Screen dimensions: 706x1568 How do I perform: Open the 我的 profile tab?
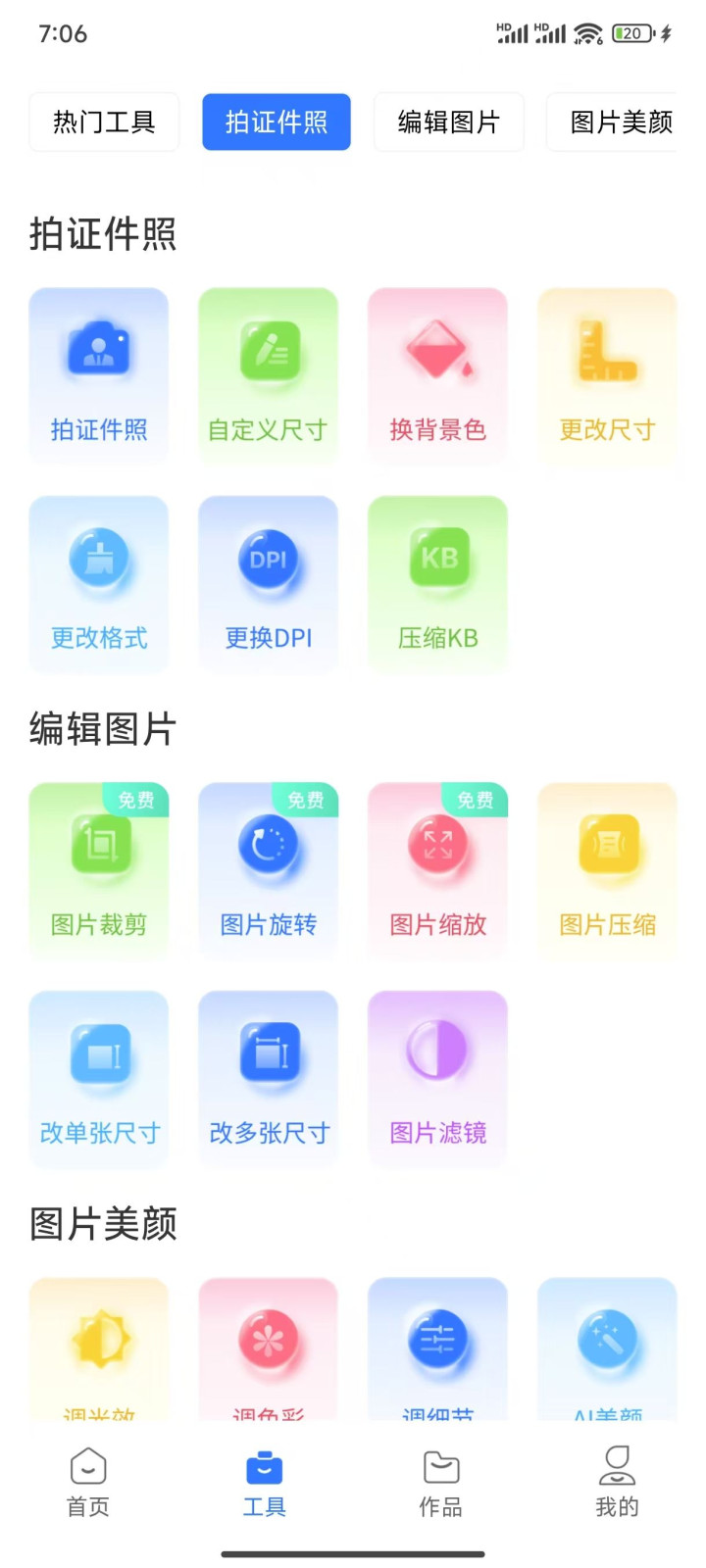click(x=617, y=1483)
